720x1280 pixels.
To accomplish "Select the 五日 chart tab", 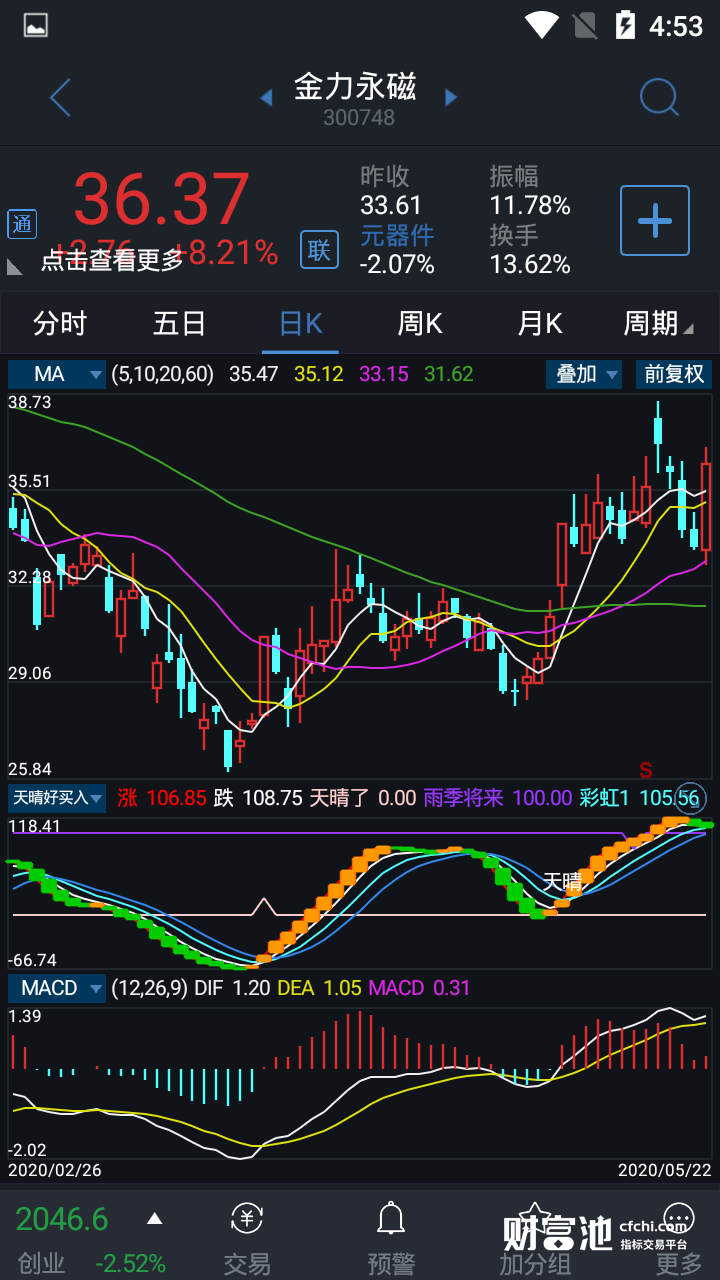I will 180,323.
